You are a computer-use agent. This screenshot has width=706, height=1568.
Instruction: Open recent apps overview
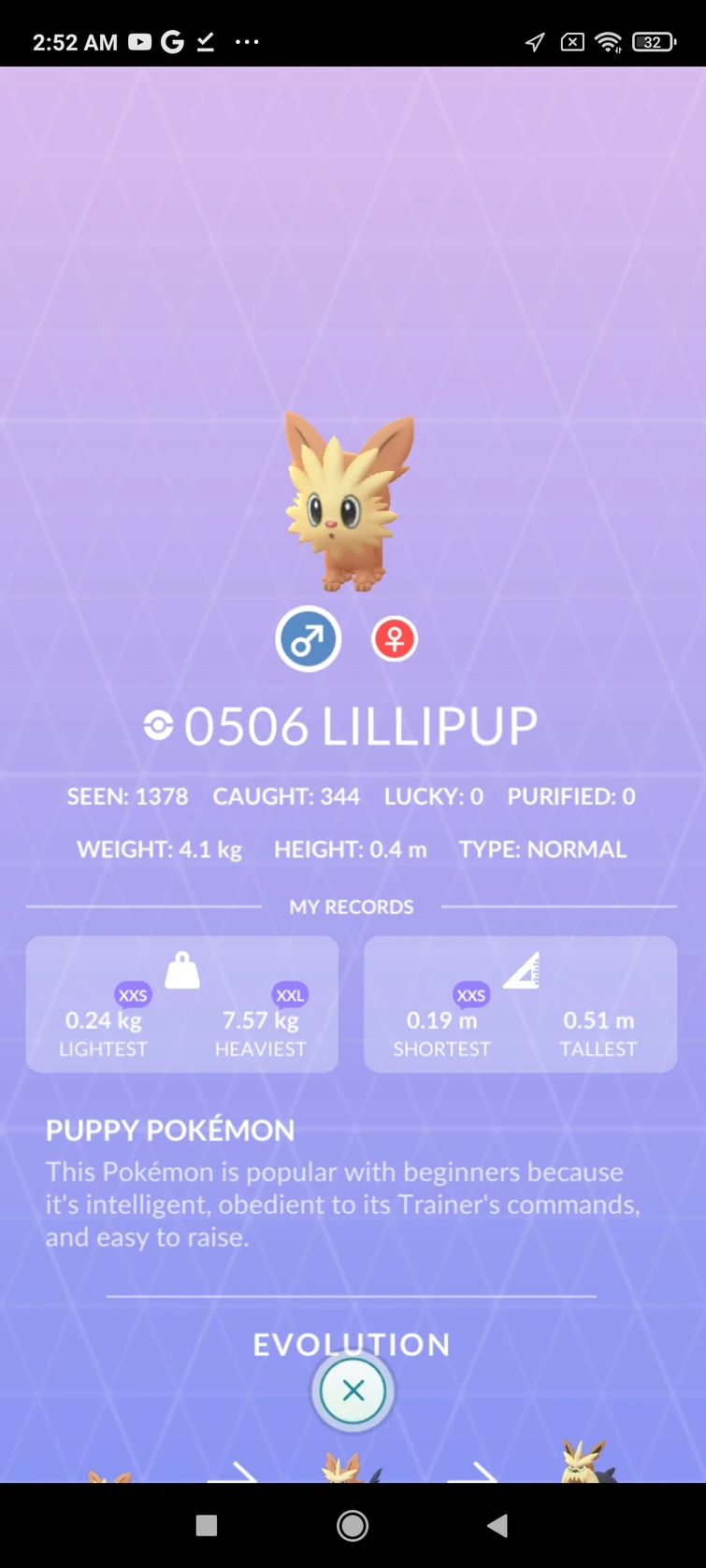coord(207,1526)
